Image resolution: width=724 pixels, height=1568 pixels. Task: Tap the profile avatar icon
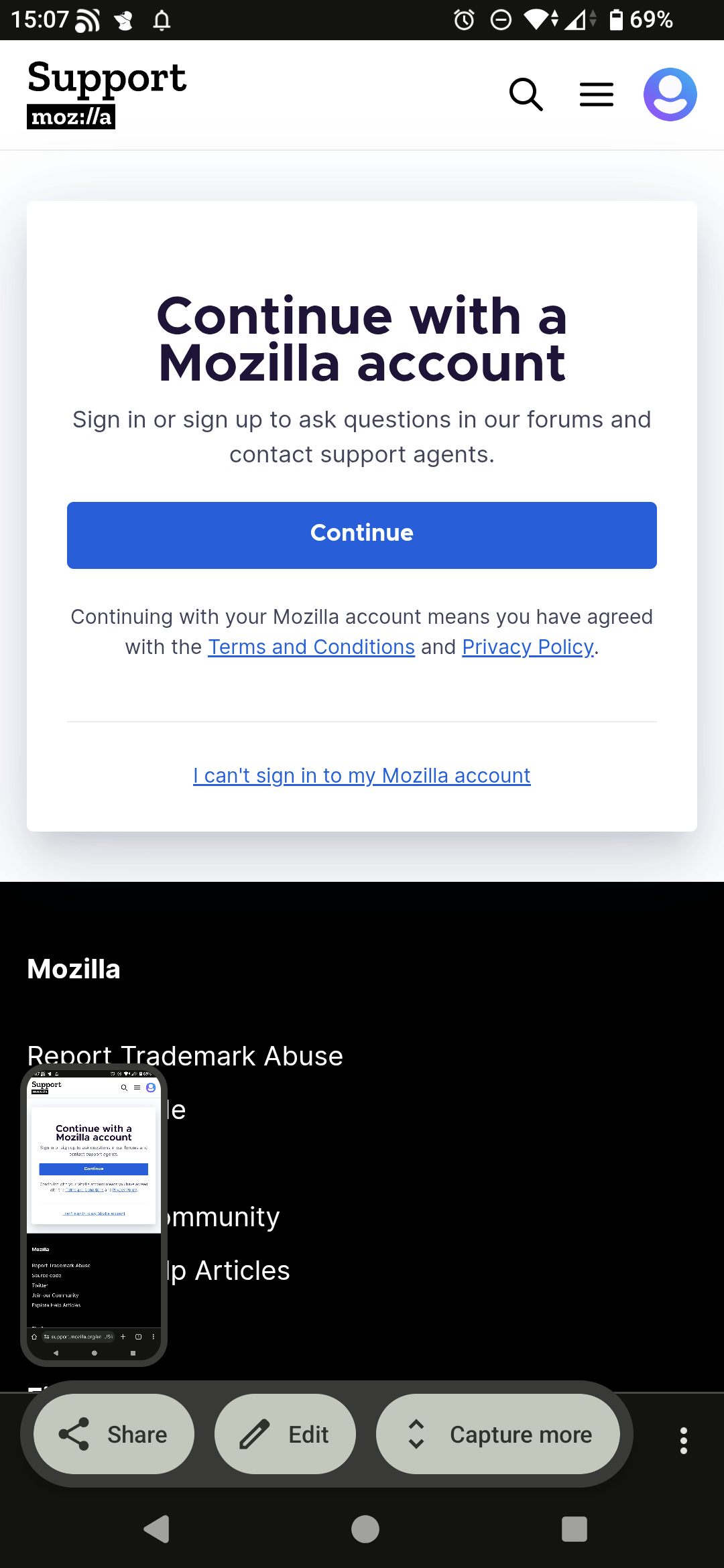click(x=670, y=94)
